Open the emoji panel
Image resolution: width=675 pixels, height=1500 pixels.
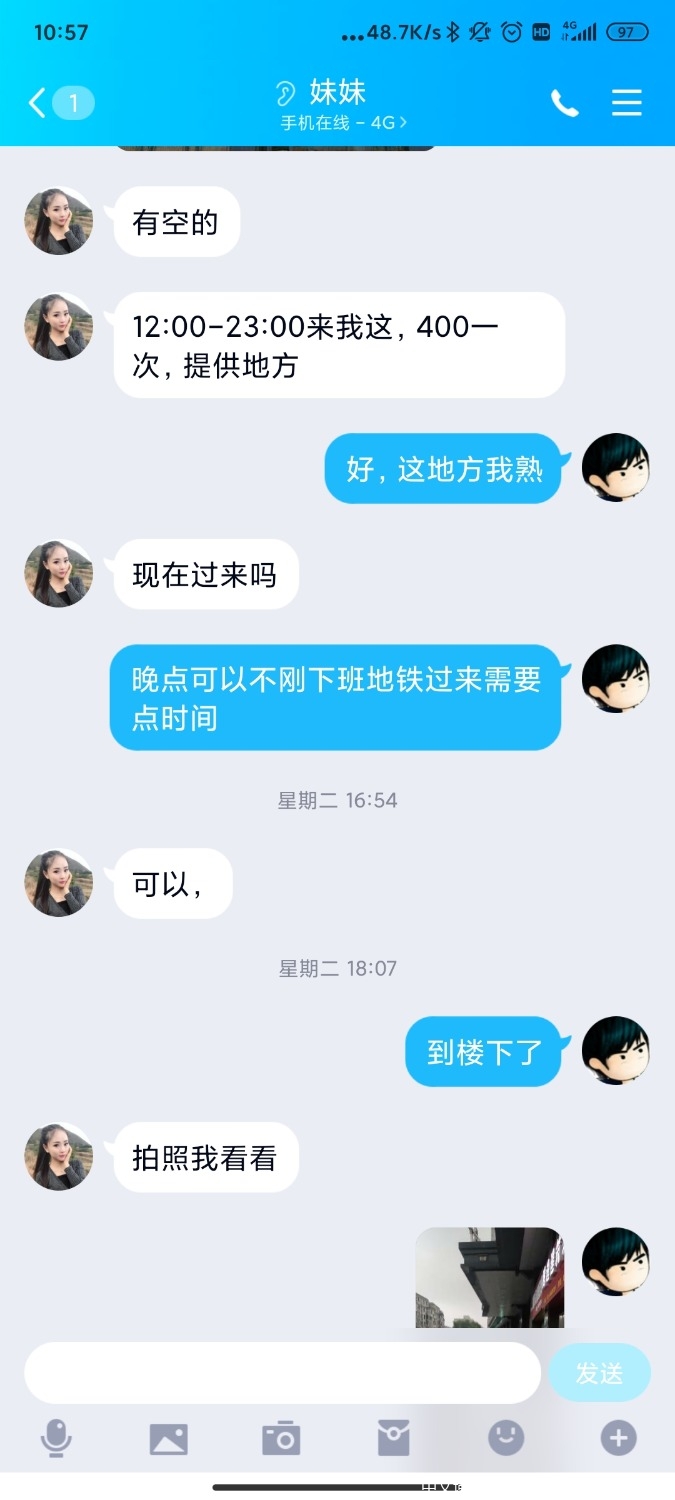[506, 1438]
